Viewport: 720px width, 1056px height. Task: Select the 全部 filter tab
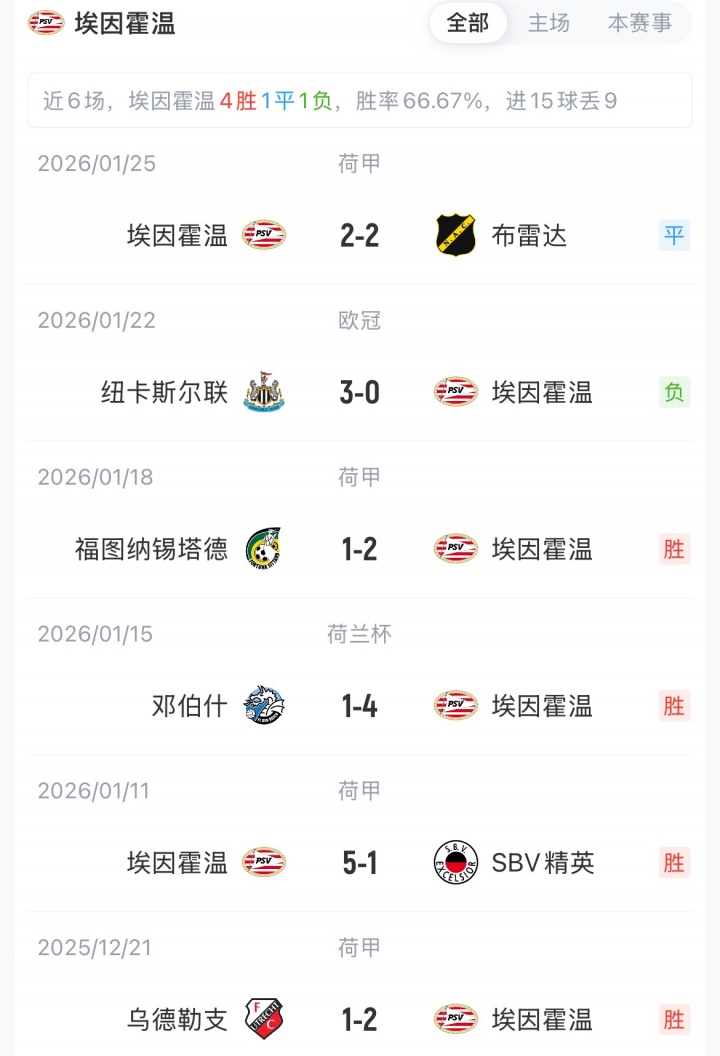click(x=468, y=23)
